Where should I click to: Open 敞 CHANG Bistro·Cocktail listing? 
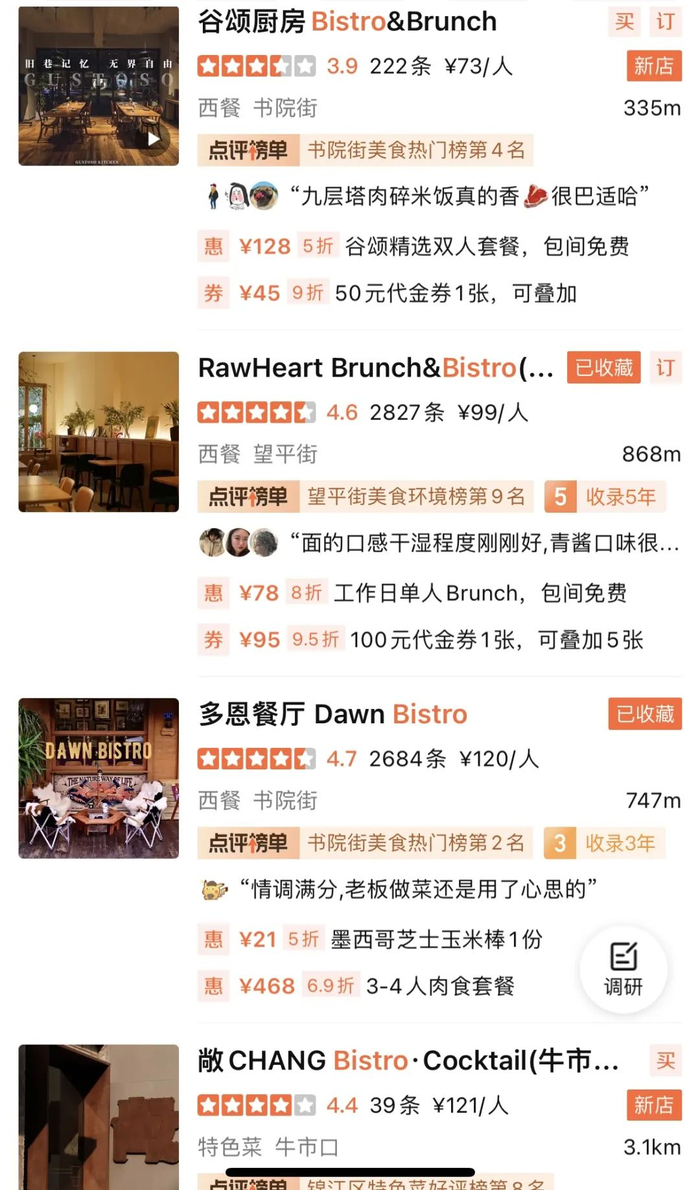click(408, 1060)
